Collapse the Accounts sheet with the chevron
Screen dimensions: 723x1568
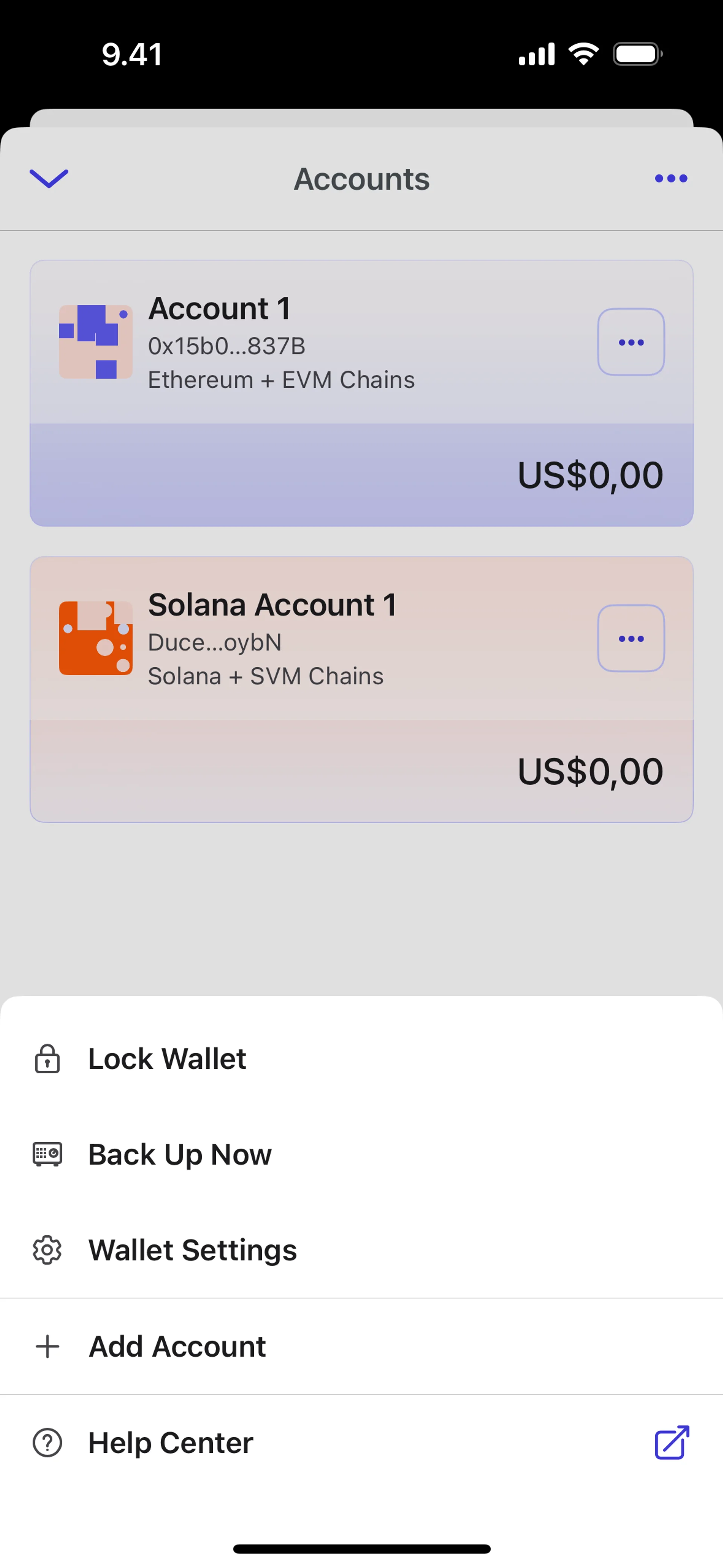point(49,178)
